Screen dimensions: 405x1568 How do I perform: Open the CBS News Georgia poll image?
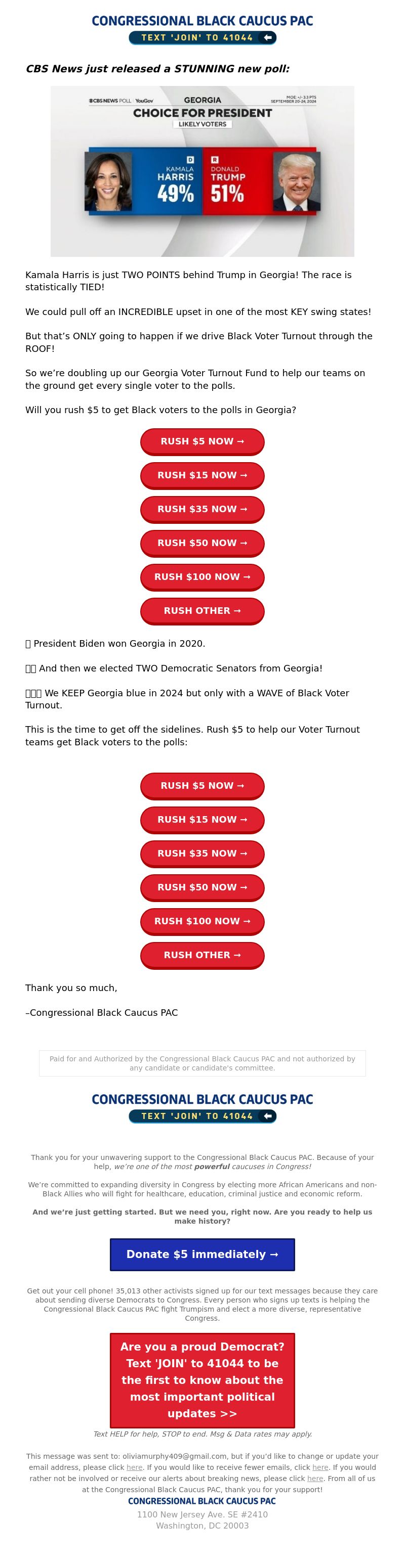point(202,171)
